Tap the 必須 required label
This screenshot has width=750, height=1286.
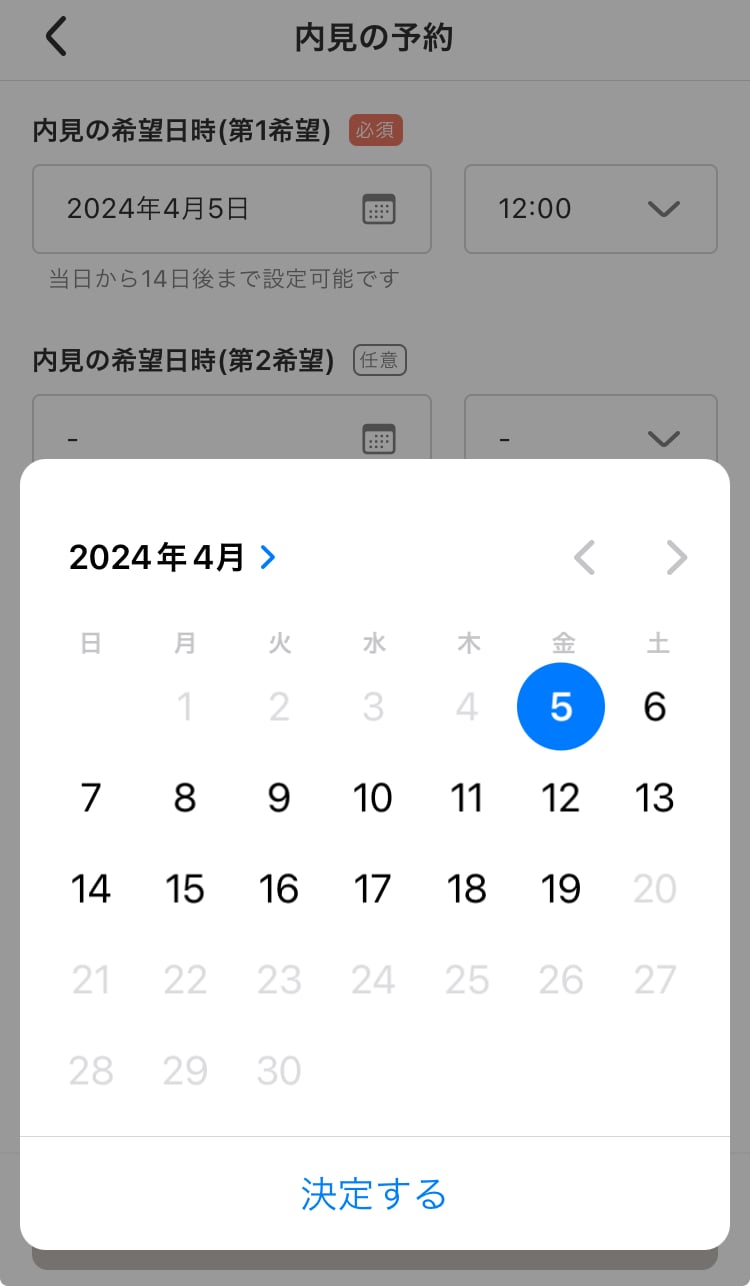tap(375, 130)
